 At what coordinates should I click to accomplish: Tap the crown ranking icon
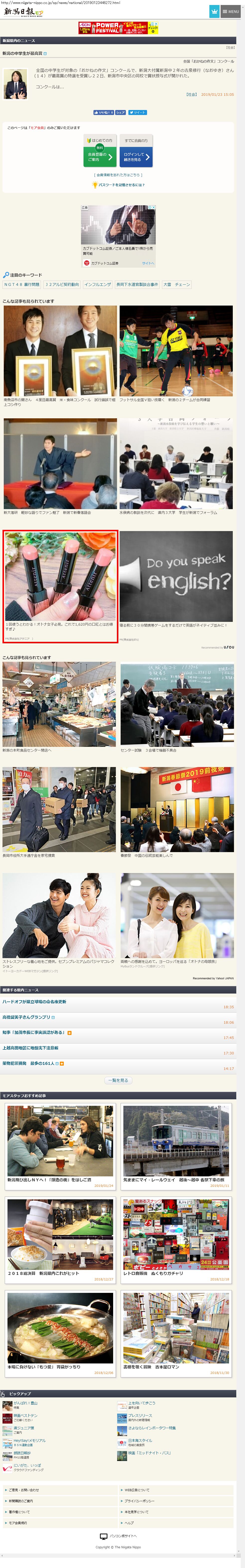[214, 11]
